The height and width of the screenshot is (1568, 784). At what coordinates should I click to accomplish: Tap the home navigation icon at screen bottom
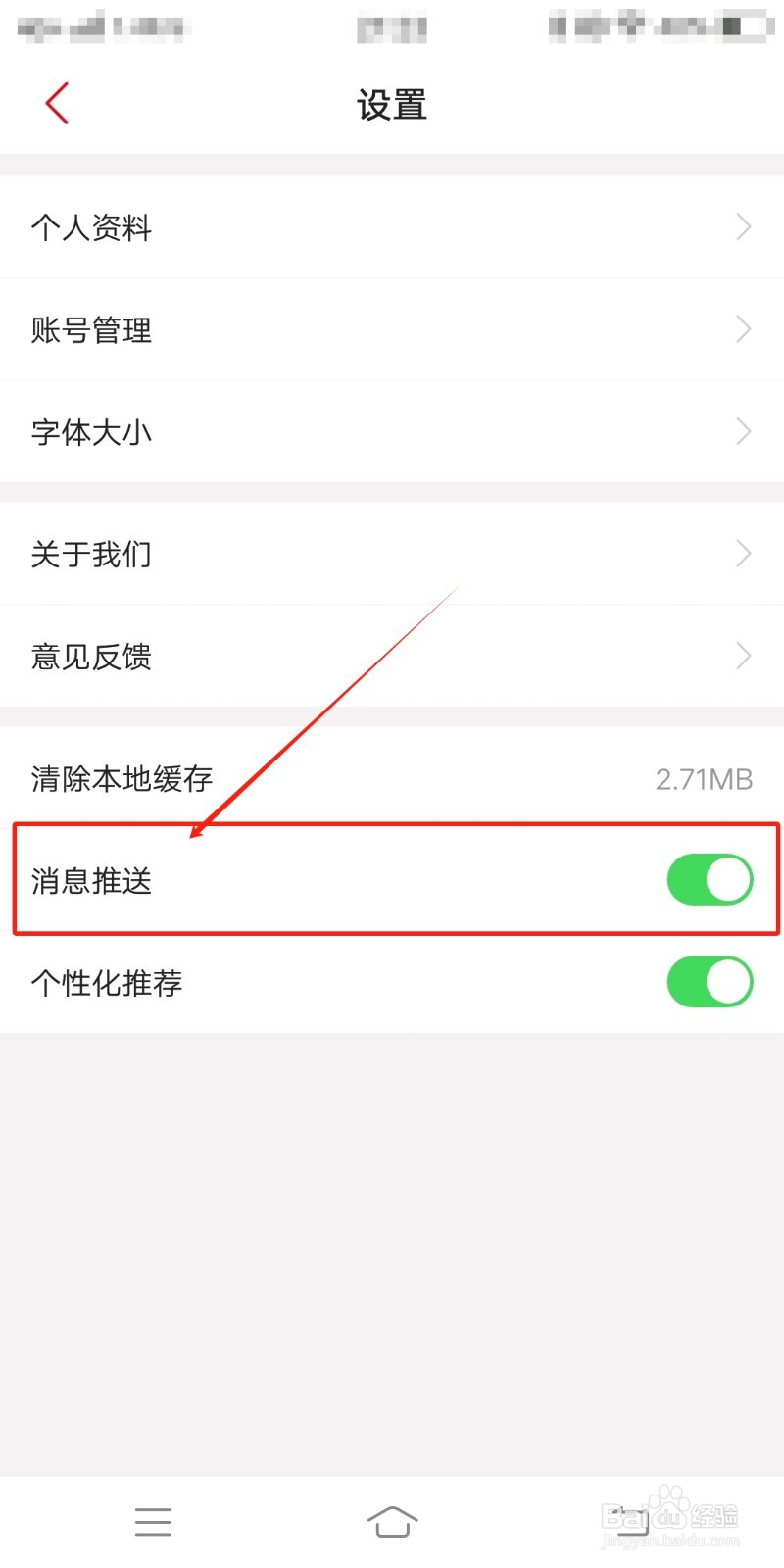coord(392,1521)
